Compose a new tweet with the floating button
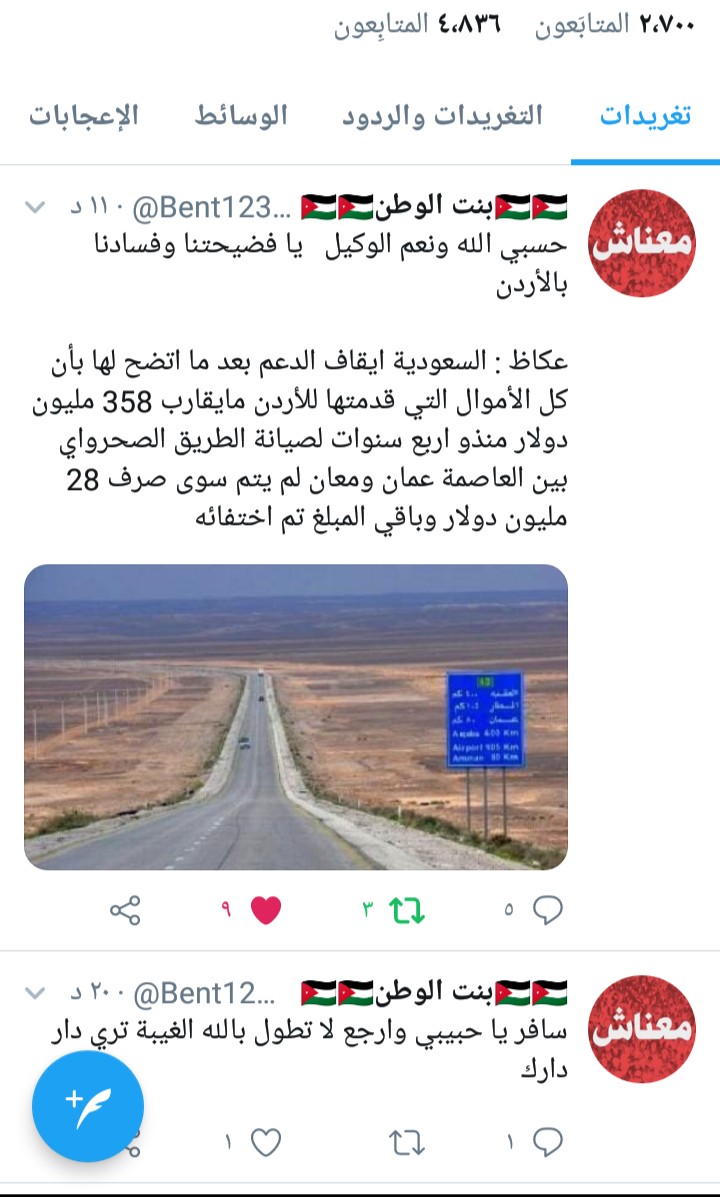 pyautogui.click(x=88, y=1105)
